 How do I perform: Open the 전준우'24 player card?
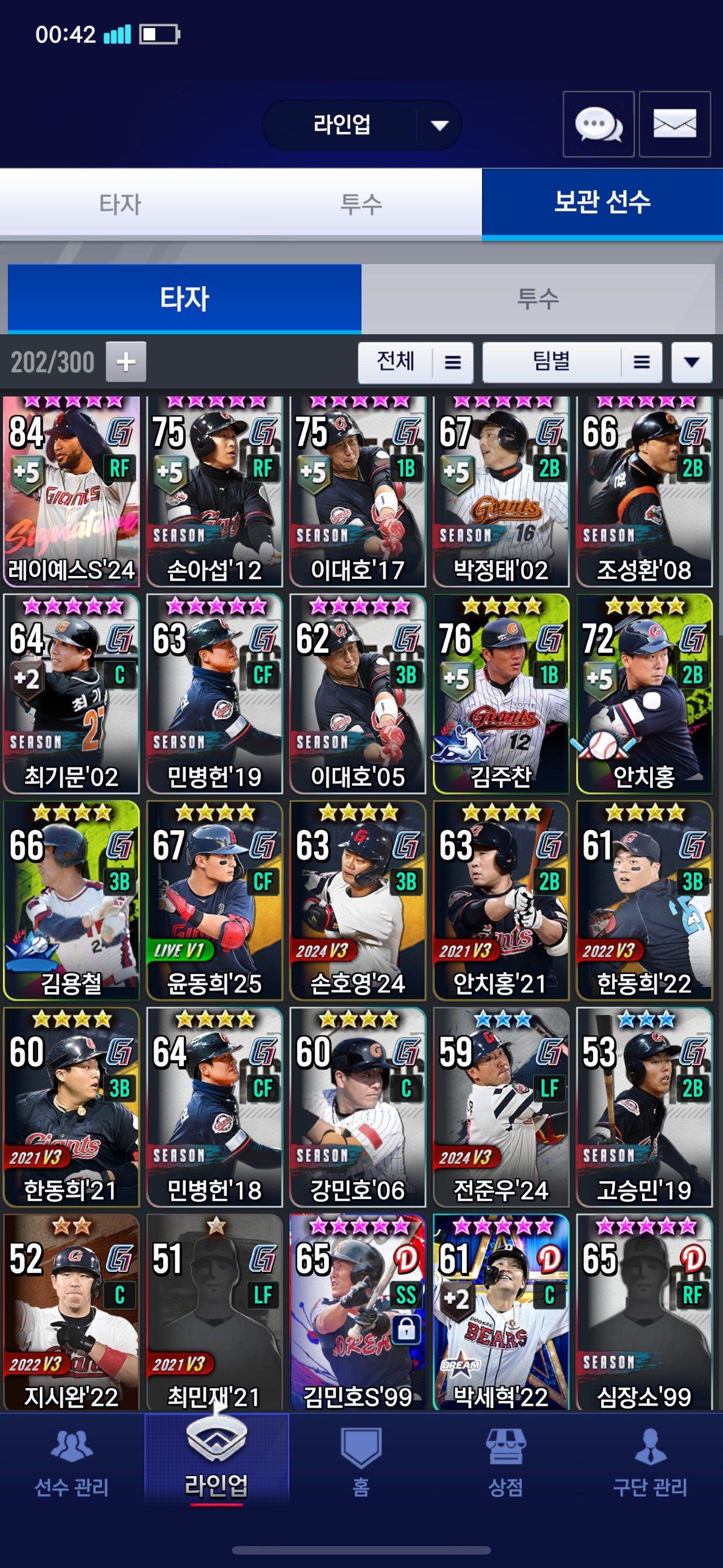coord(501,1107)
